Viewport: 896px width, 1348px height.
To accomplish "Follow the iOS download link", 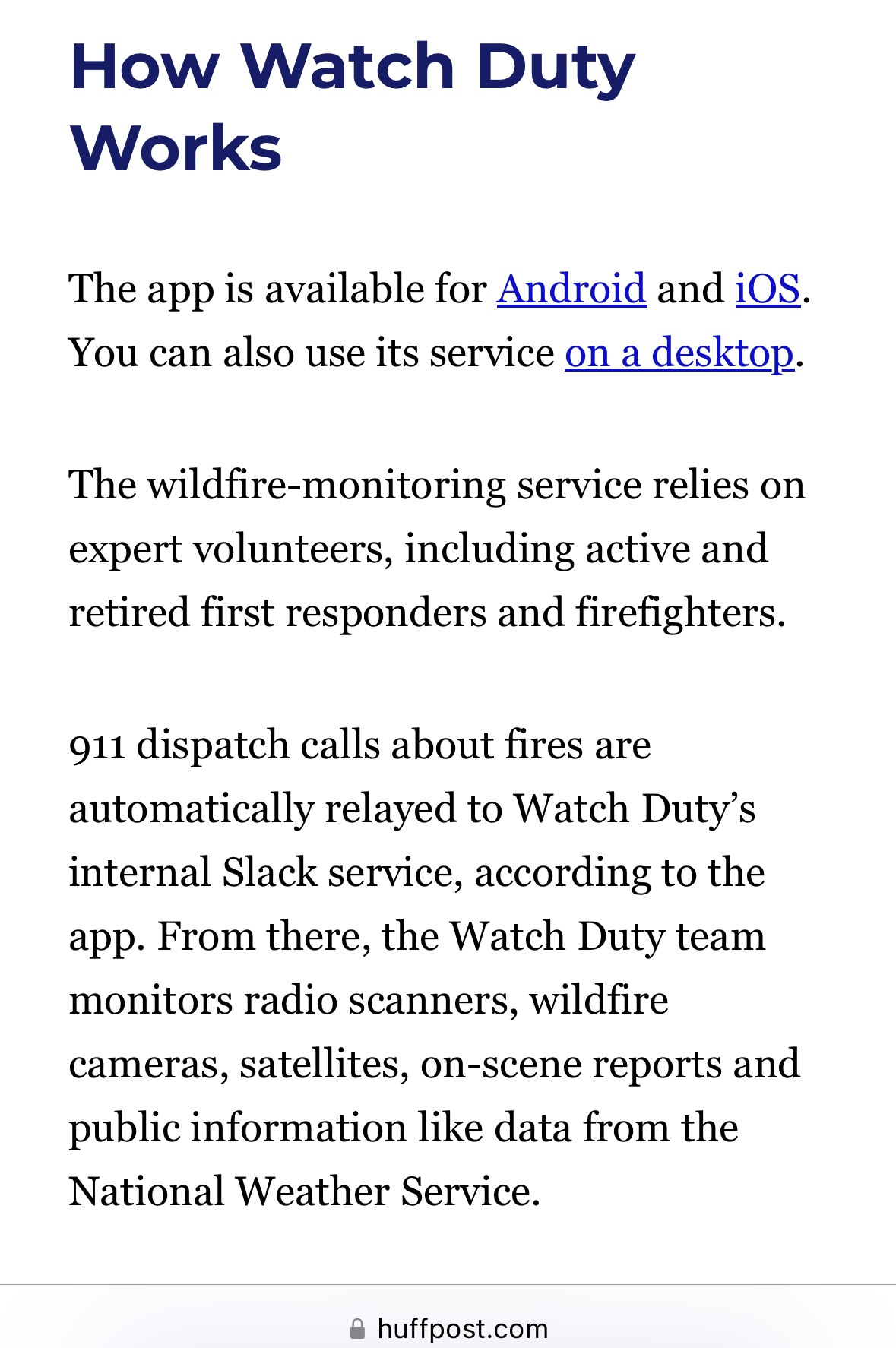I will (768, 290).
